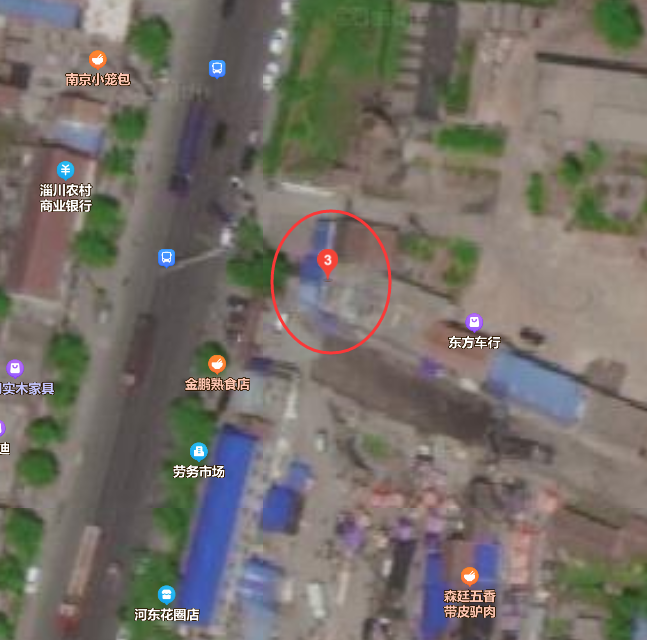Tap the bus stop icon beside the red circle

coord(166,258)
